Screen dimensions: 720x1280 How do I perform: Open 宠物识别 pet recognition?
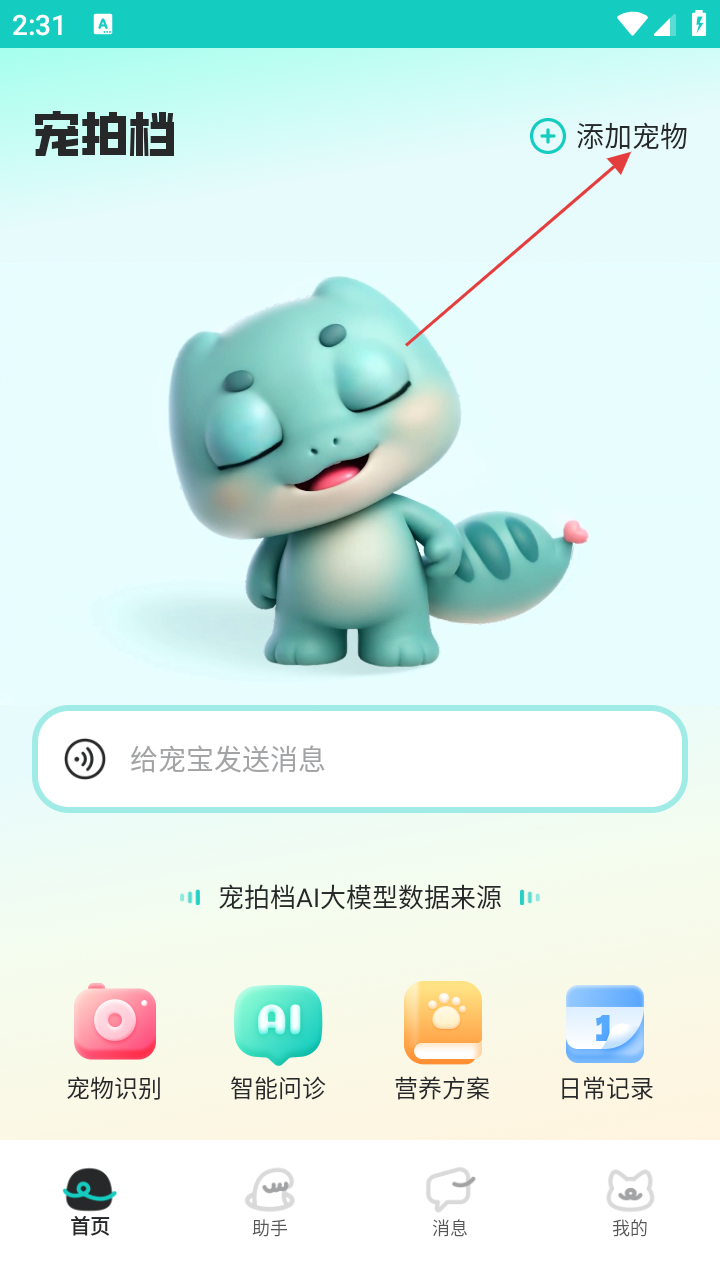point(114,1042)
